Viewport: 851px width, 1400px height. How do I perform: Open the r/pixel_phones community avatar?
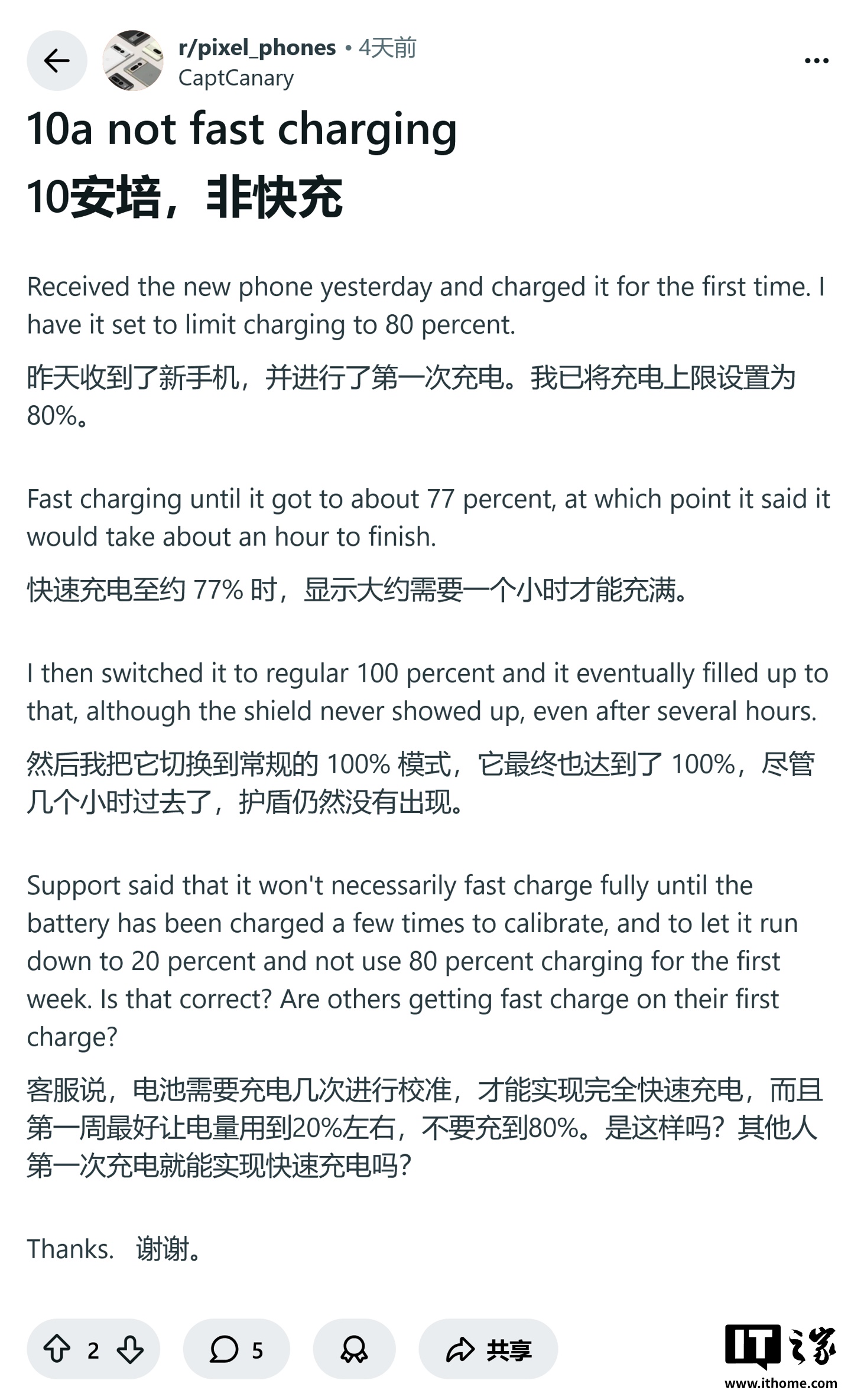point(133,60)
